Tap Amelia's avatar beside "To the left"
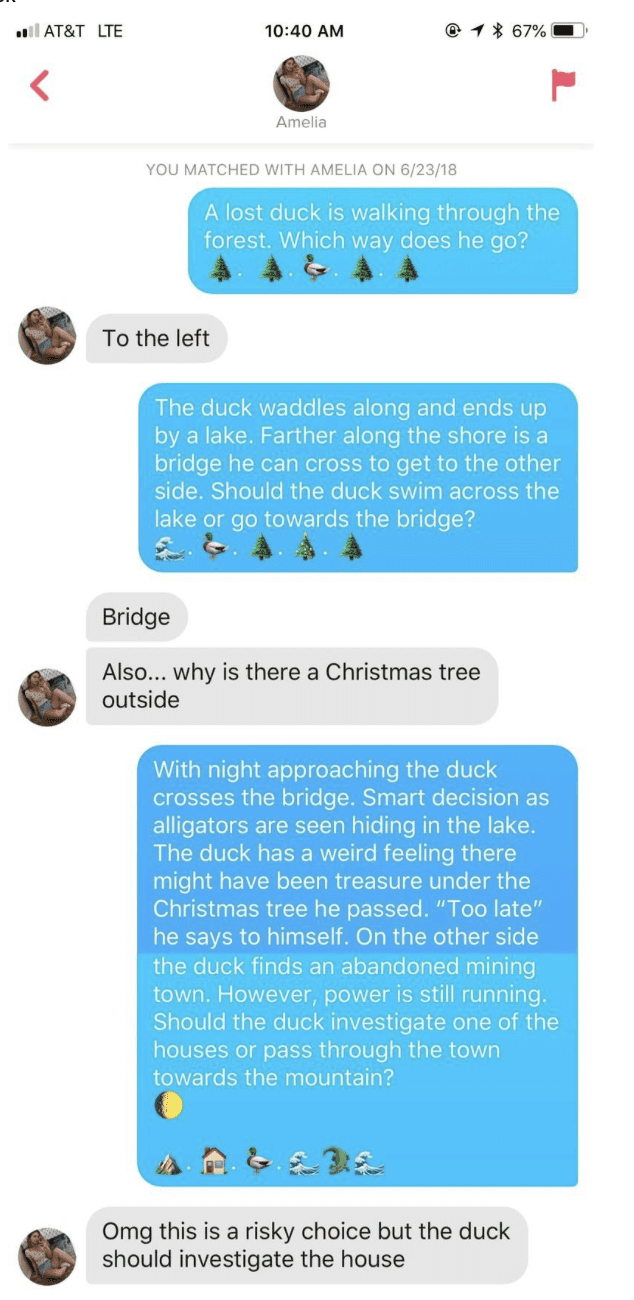Image resolution: width=634 pixels, height=1300 pixels. (47, 336)
